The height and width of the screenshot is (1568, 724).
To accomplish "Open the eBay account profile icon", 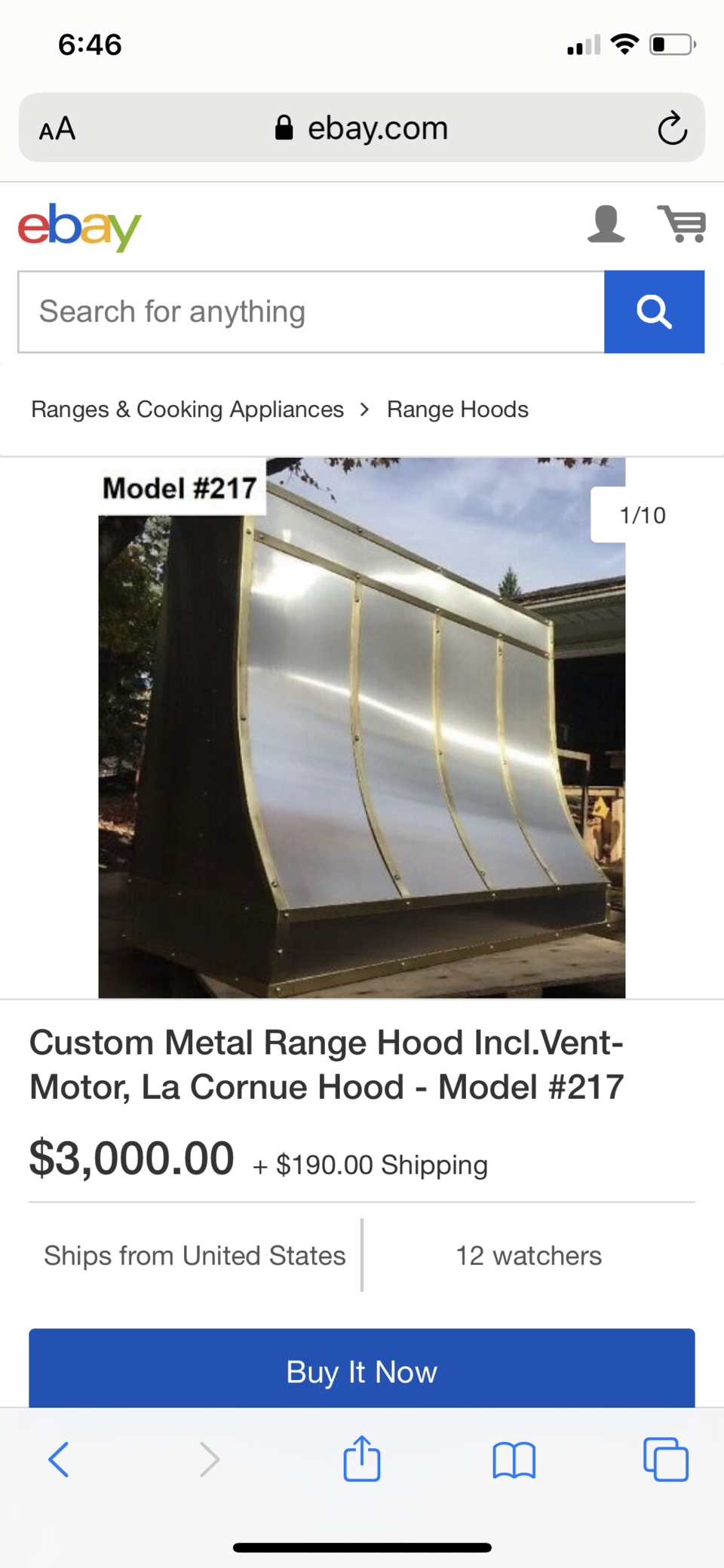I will tap(606, 224).
